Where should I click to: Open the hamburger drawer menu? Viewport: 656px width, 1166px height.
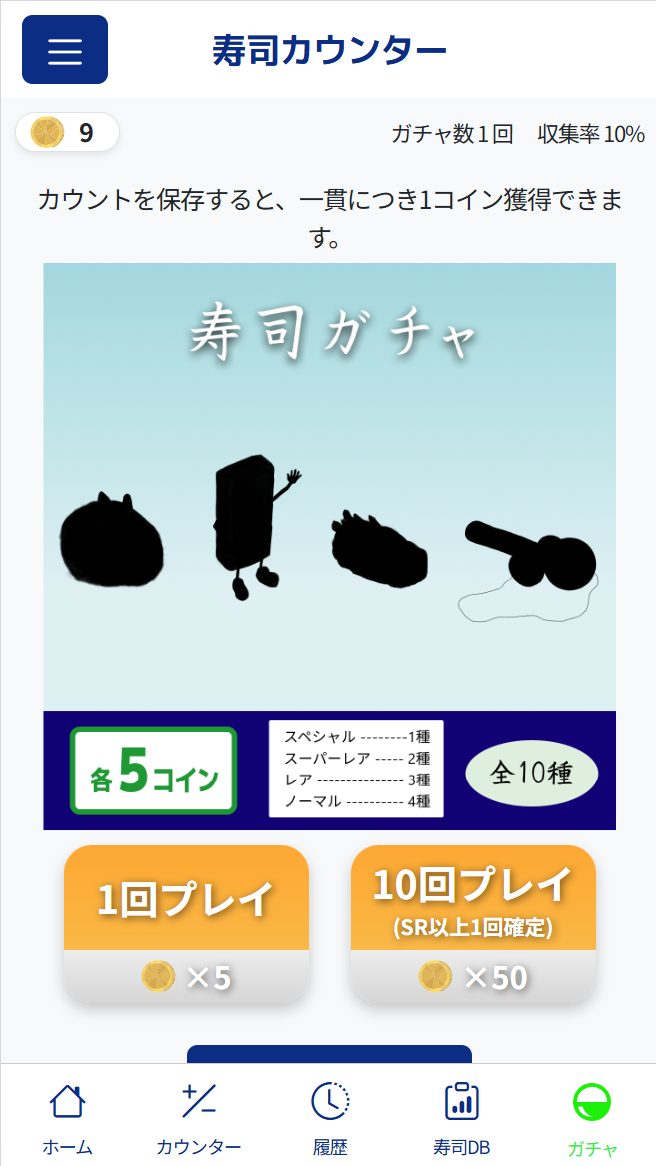pyautogui.click(x=65, y=50)
